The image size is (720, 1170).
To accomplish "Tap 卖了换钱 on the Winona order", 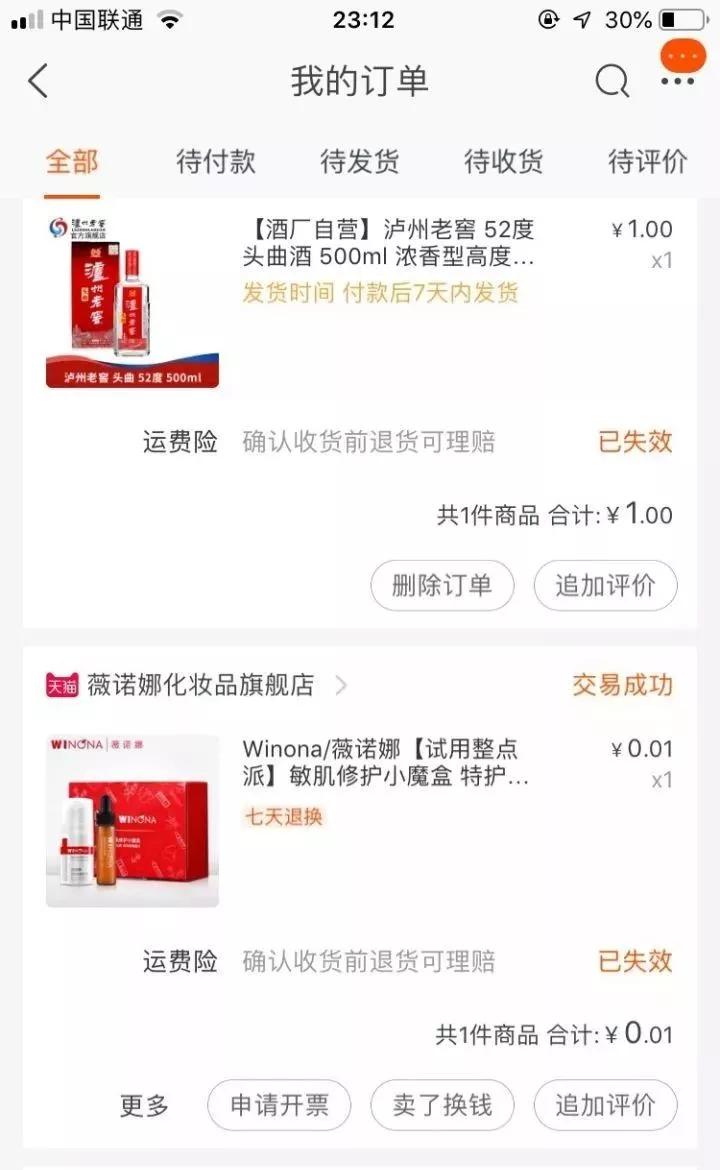I will point(442,1105).
